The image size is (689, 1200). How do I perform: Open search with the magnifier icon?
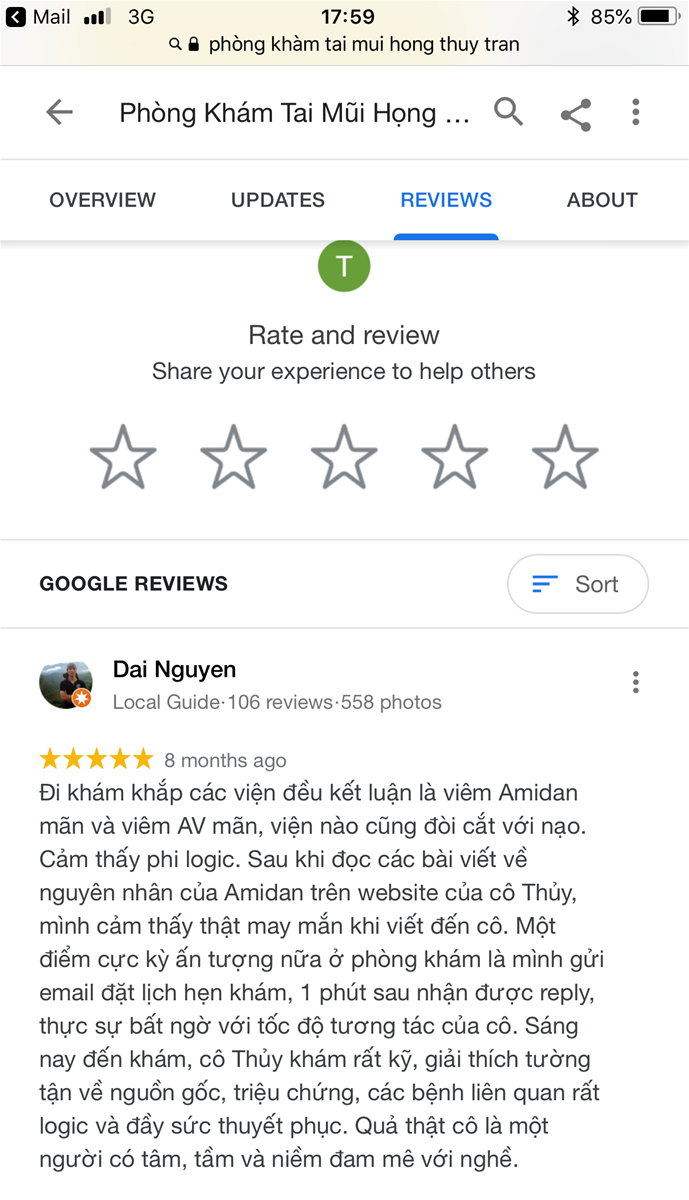pyautogui.click(x=508, y=112)
